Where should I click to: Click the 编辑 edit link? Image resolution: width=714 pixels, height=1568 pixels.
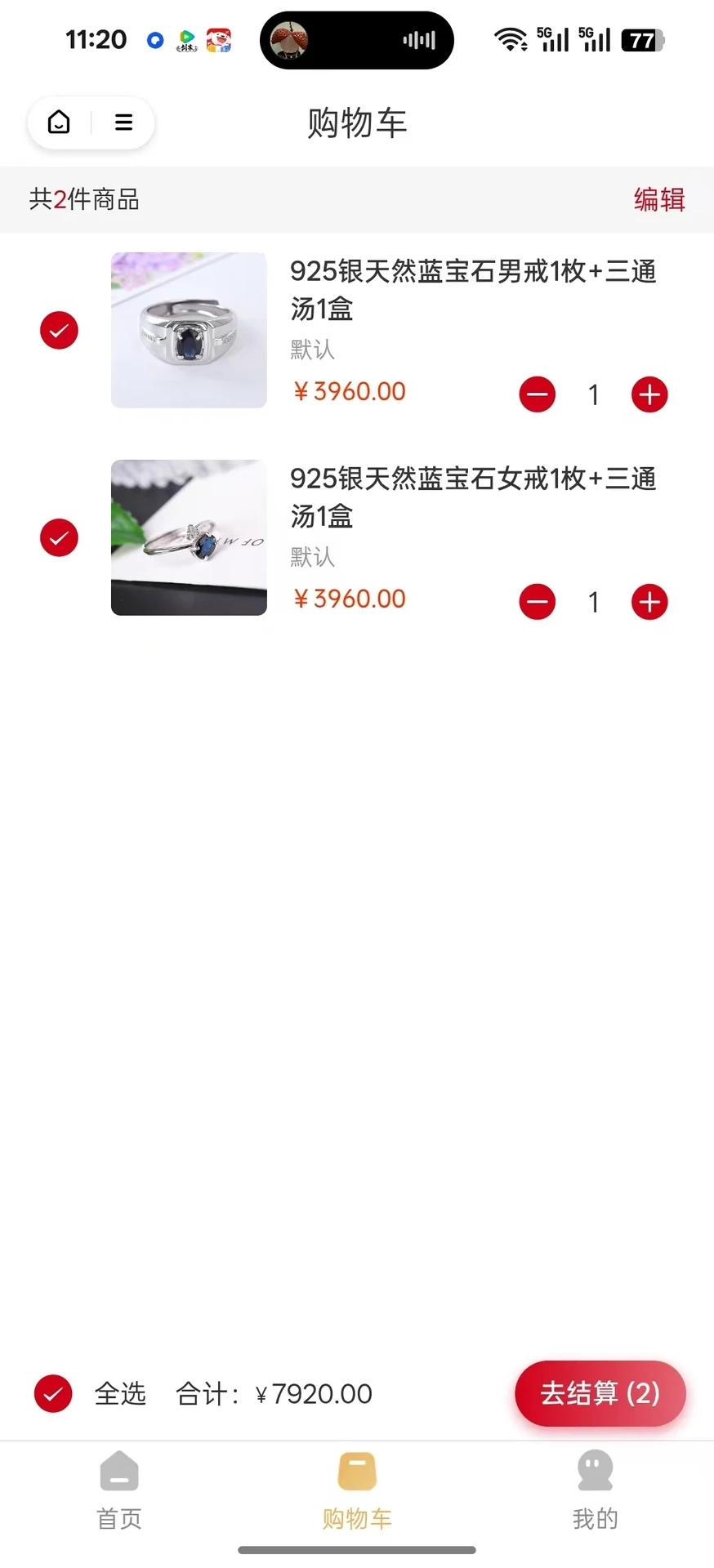point(658,199)
